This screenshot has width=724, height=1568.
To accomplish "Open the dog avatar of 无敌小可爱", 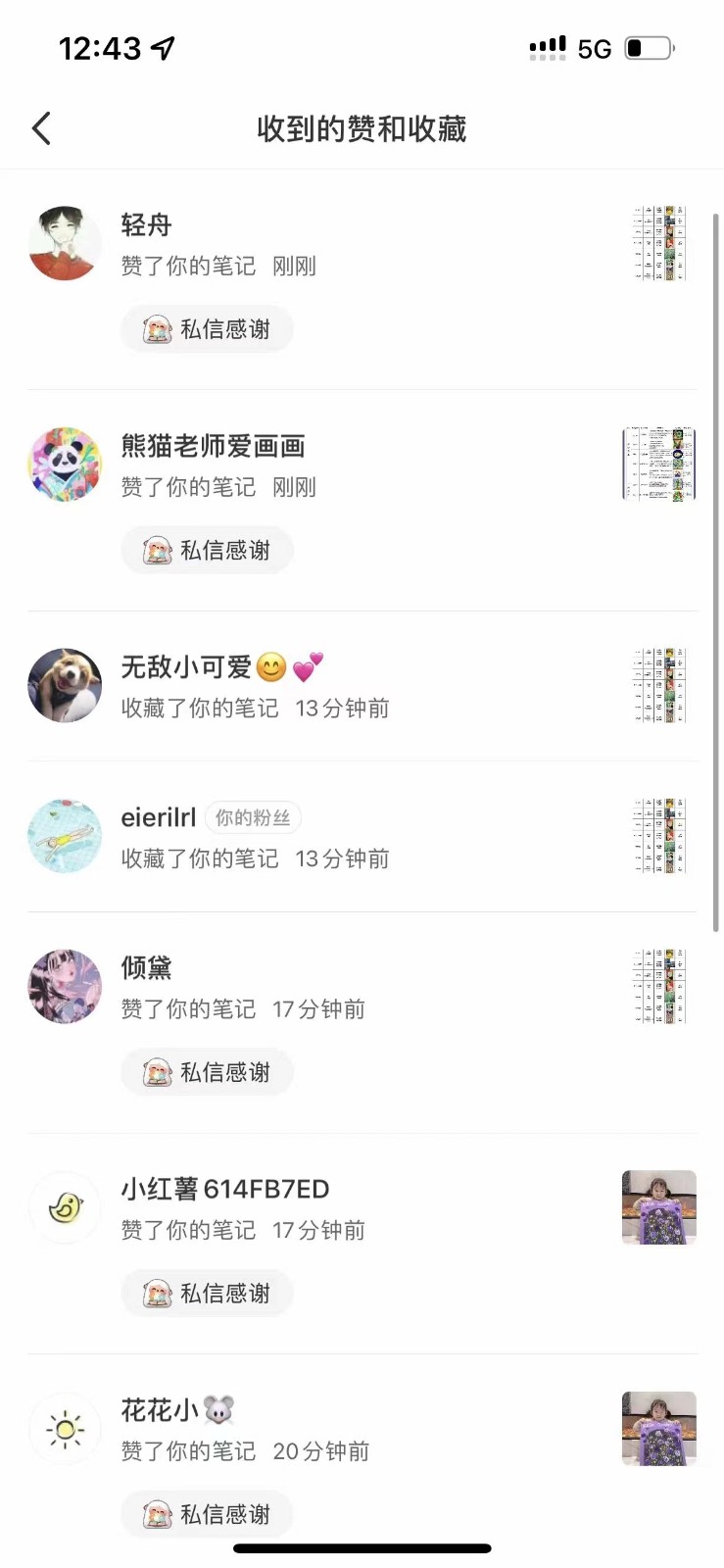I will pos(65,685).
